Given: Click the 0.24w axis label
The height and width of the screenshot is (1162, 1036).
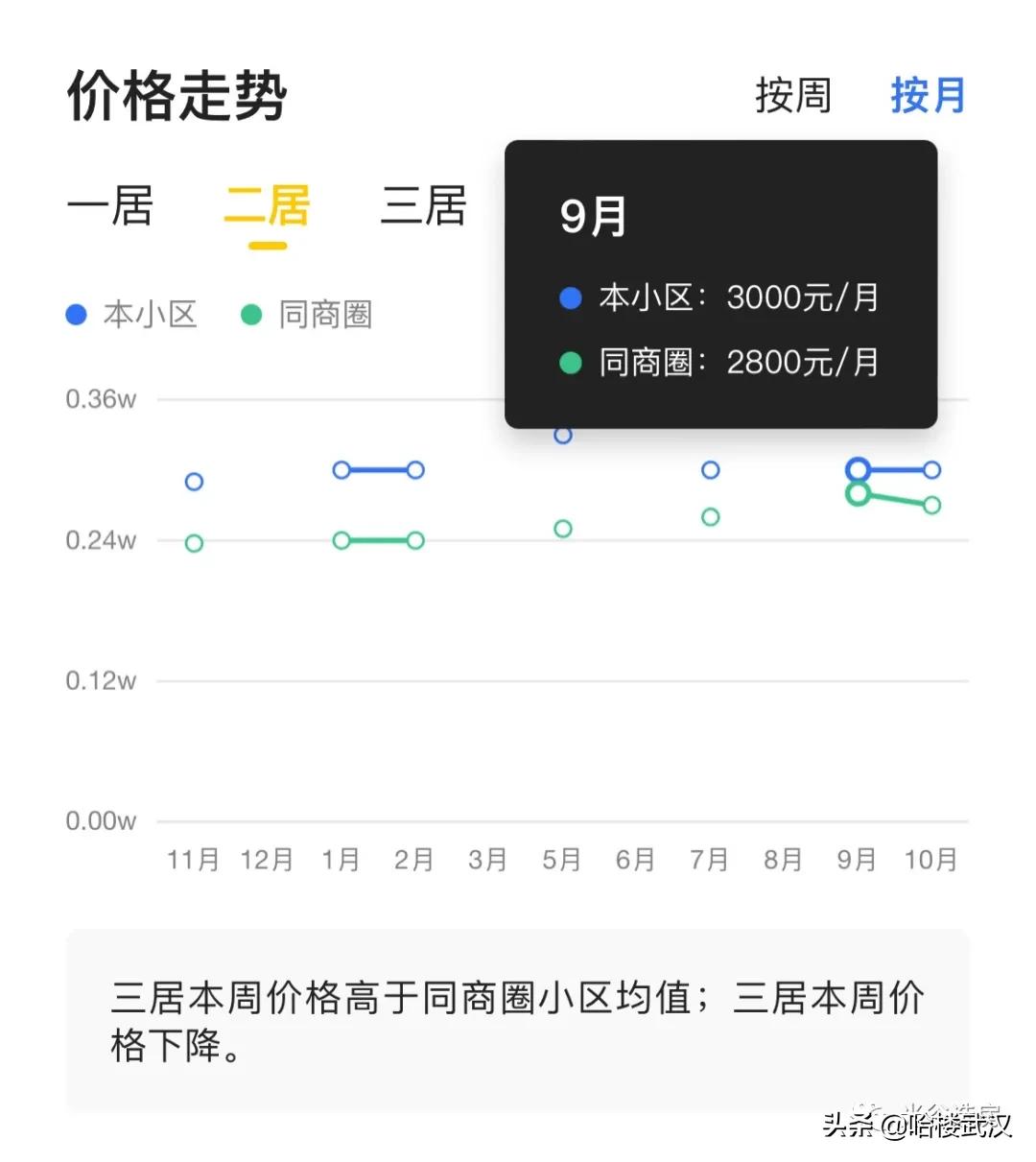Looking at the screenshot, I should click(x=99, y=539).
